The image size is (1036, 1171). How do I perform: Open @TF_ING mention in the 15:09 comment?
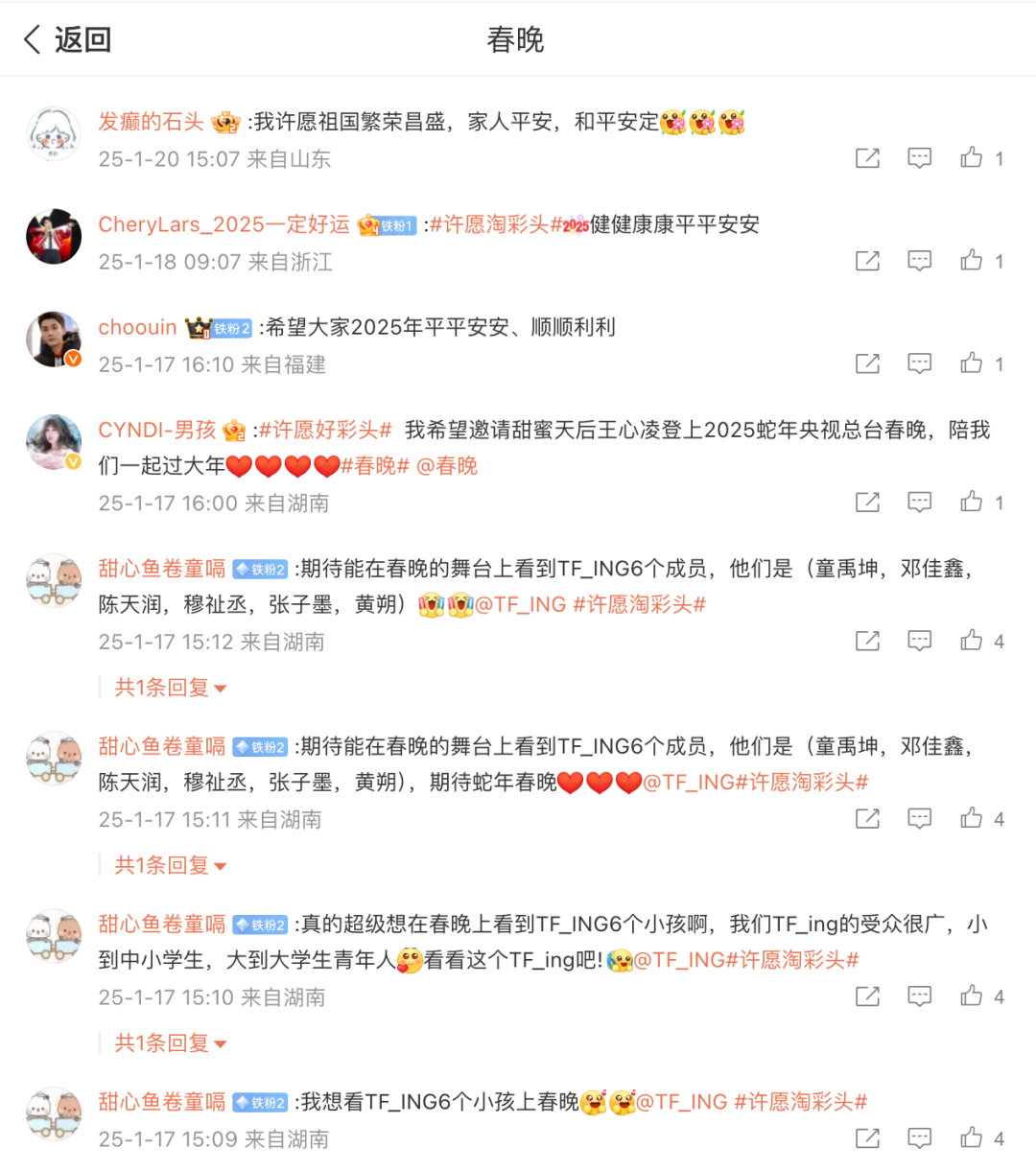coord(682,1103)
